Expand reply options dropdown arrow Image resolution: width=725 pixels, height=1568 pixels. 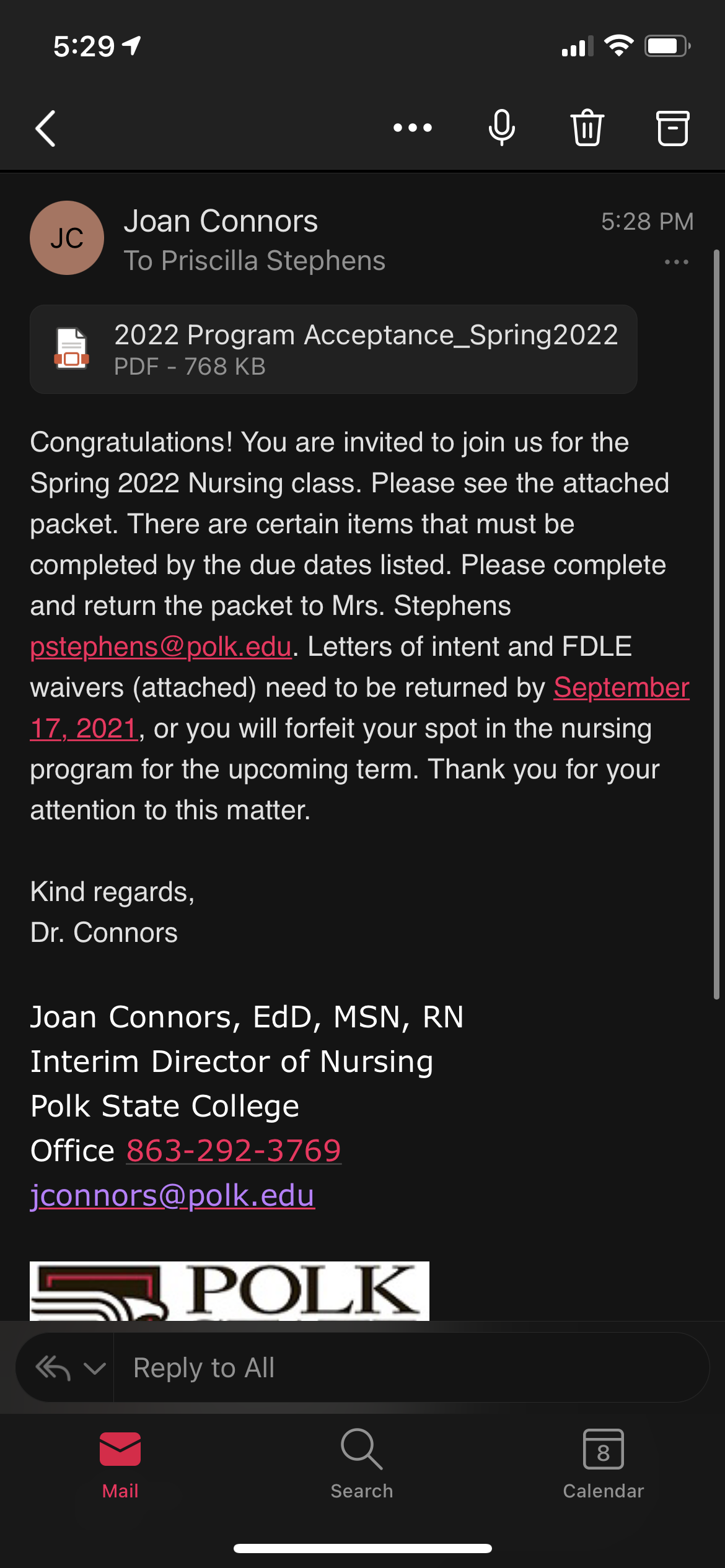point(94,1367)
